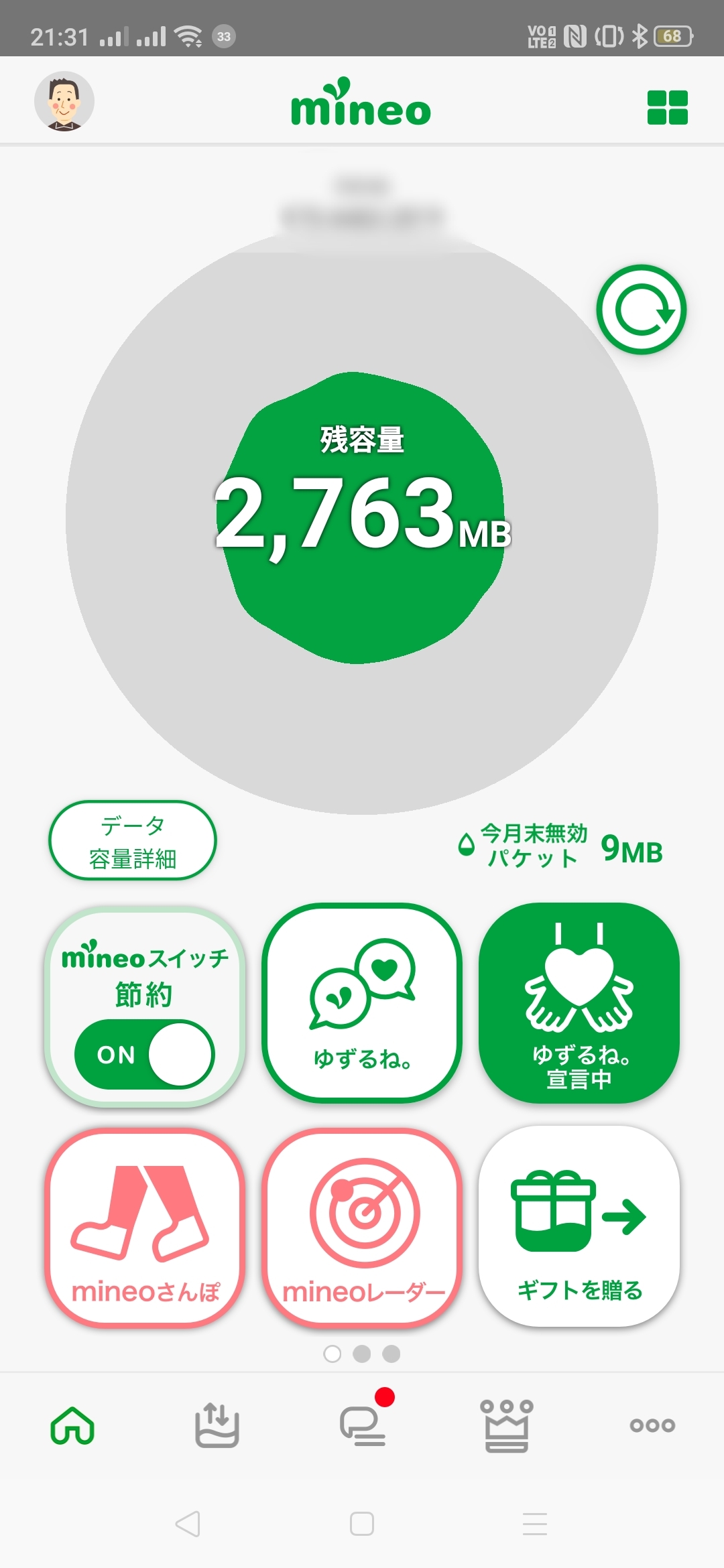Refresh the remaining data balance
The height and width of the screenshot is (1568, 724).
click(642, 310)
